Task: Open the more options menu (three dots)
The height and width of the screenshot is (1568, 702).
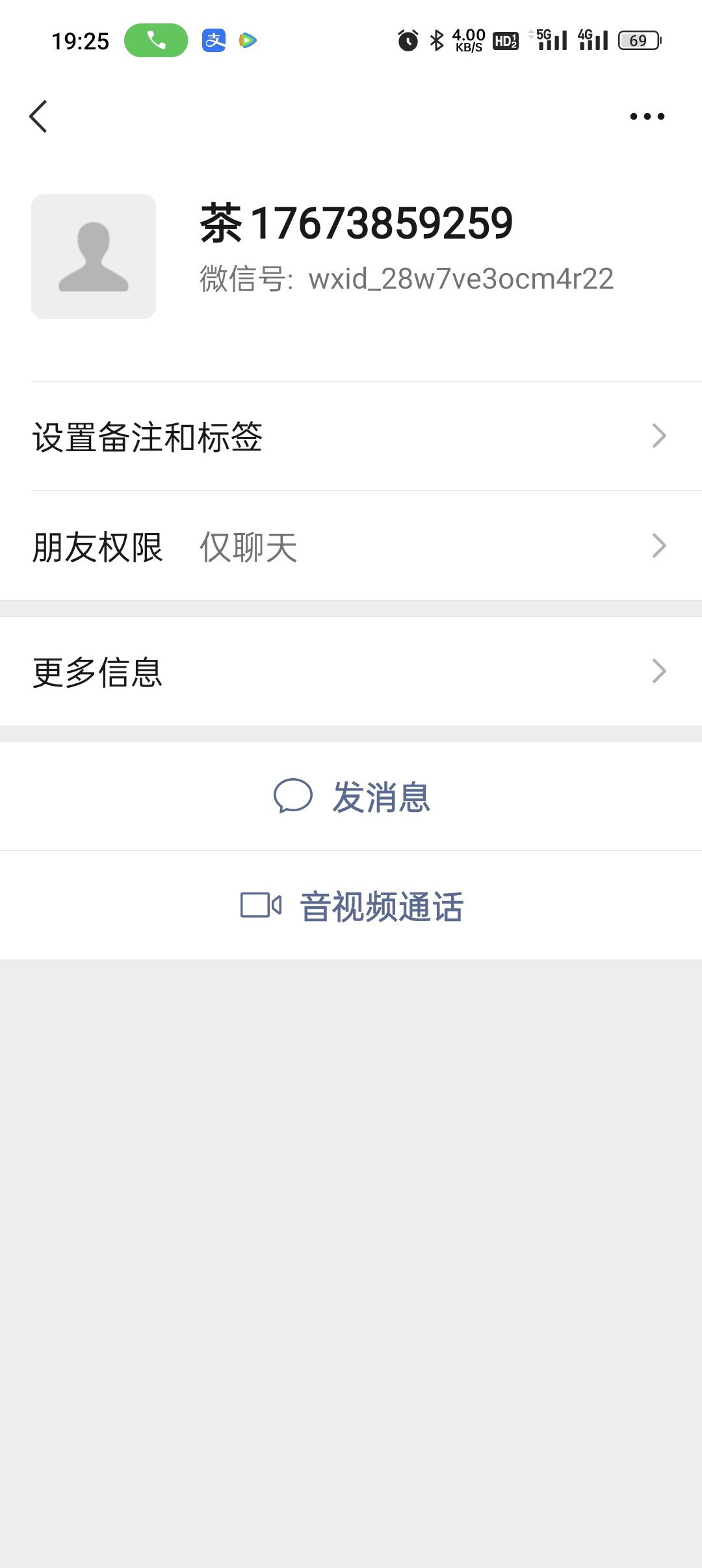Action: click(645, 116)
